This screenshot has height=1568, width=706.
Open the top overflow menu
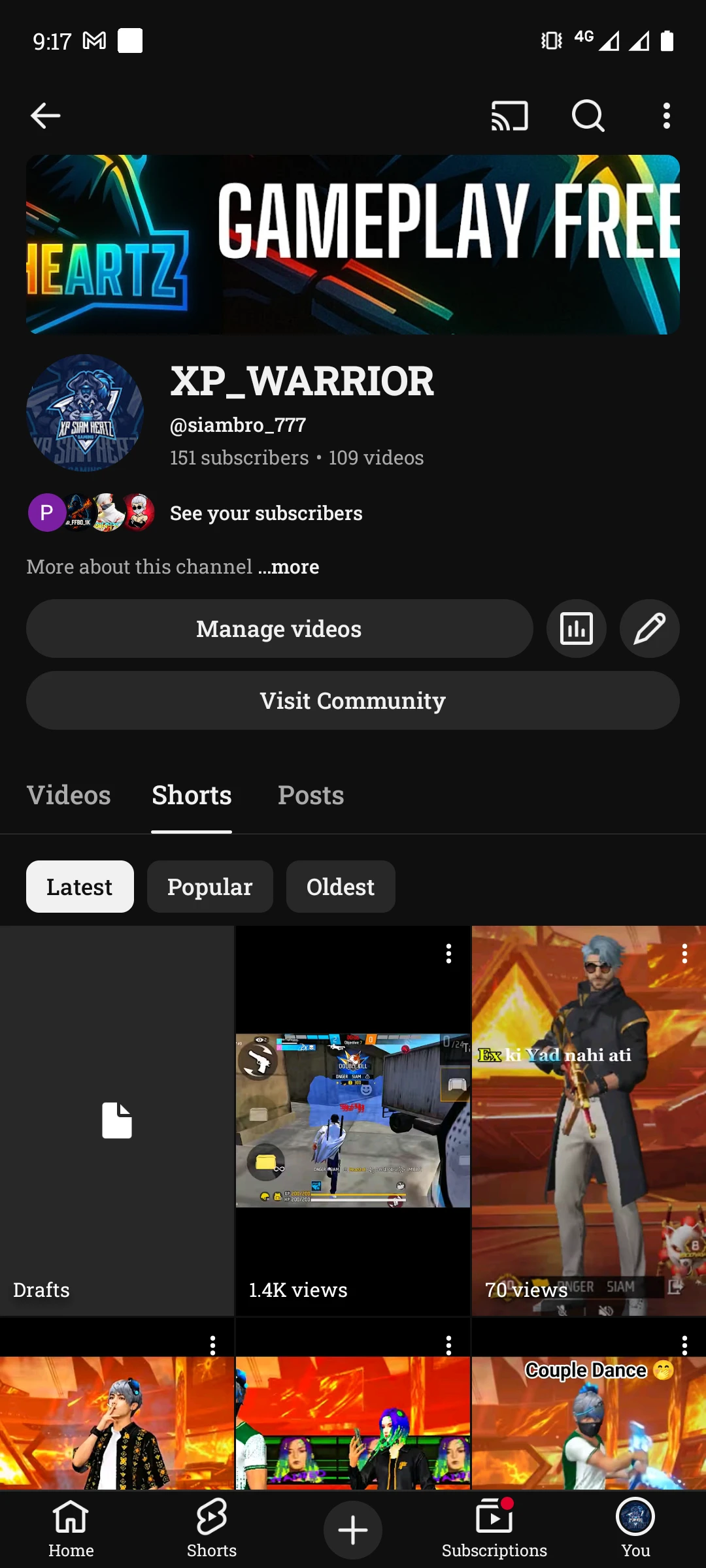pyautogui.click(x=666, y=116)
